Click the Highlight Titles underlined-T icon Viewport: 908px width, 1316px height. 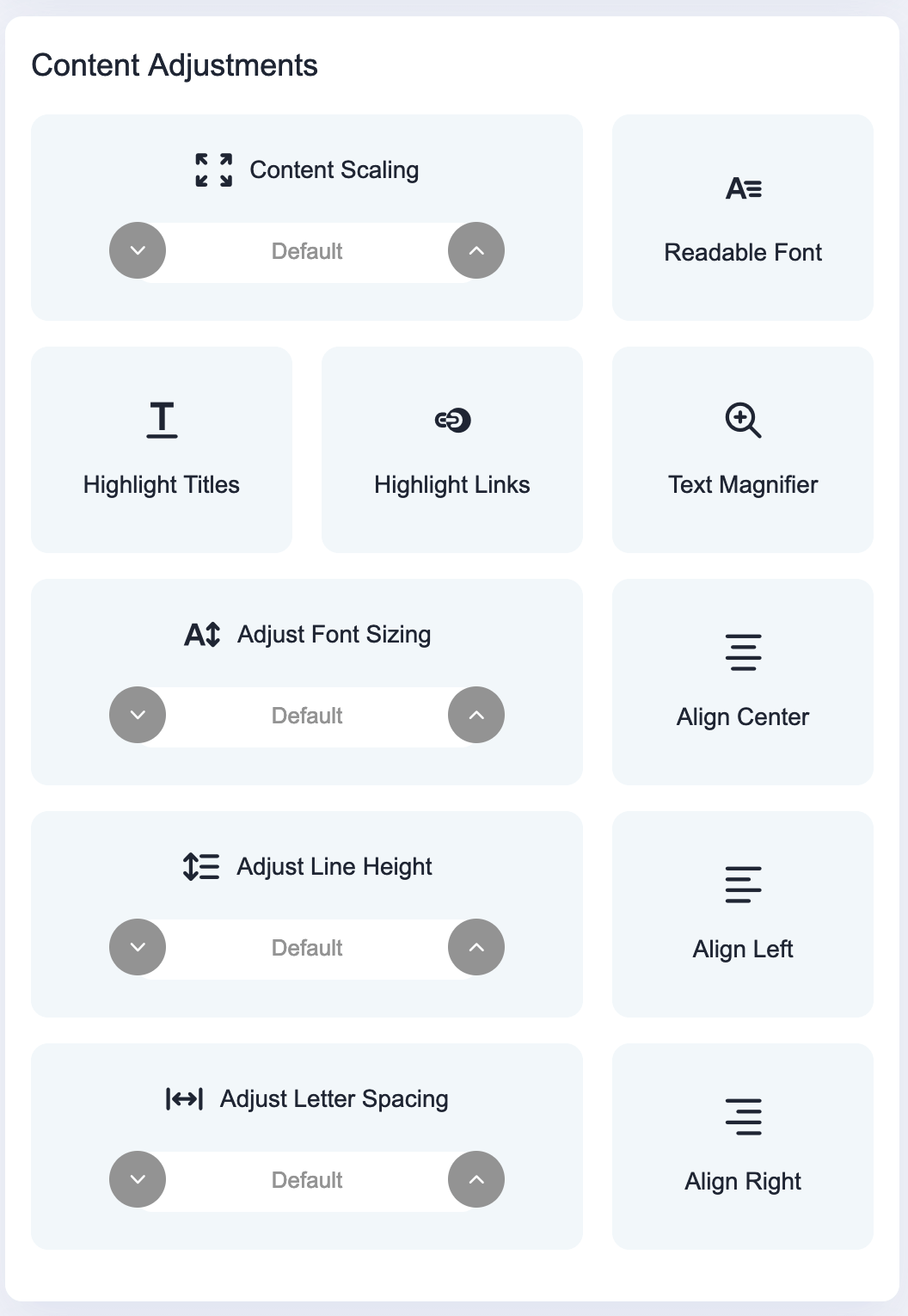161,421
